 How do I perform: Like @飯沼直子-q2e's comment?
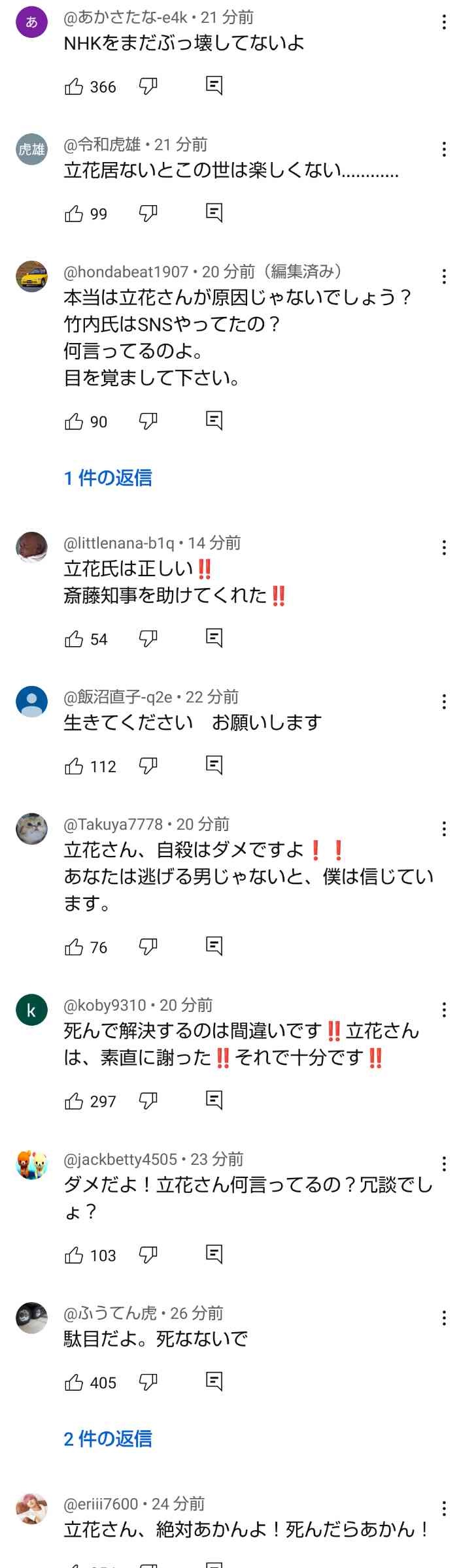[74, 766]
